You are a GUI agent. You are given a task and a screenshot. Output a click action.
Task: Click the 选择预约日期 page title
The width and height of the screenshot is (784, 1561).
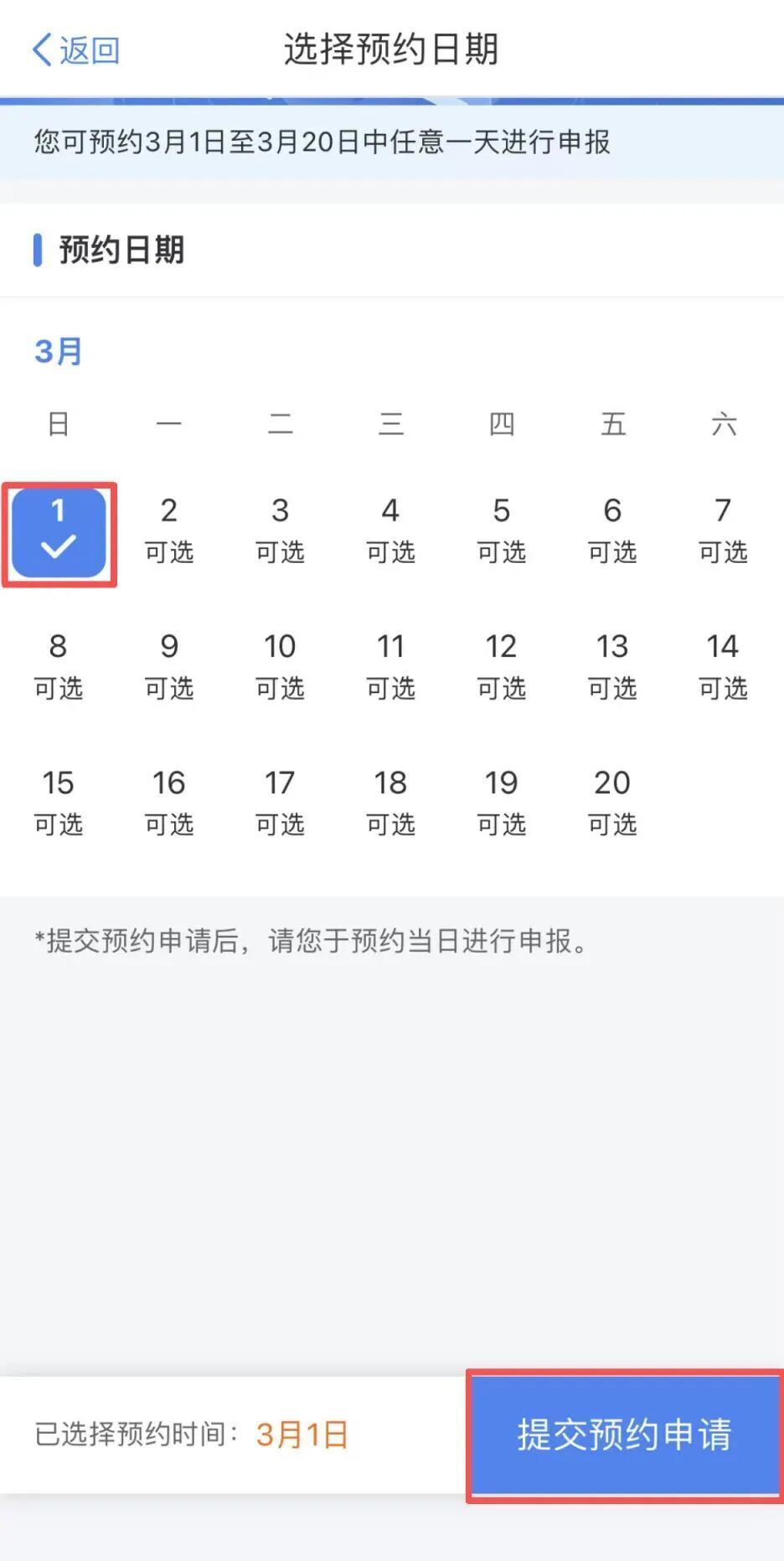click(x=391, y=49)
